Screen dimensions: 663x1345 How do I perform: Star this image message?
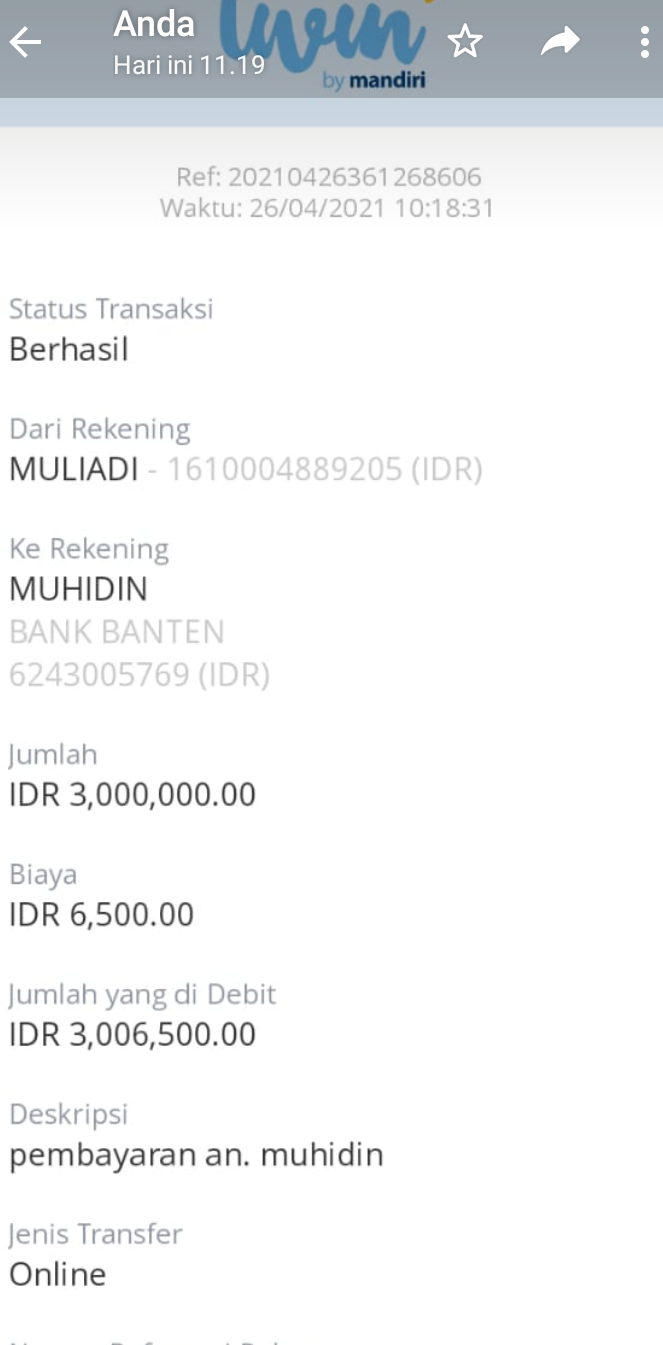465,42
